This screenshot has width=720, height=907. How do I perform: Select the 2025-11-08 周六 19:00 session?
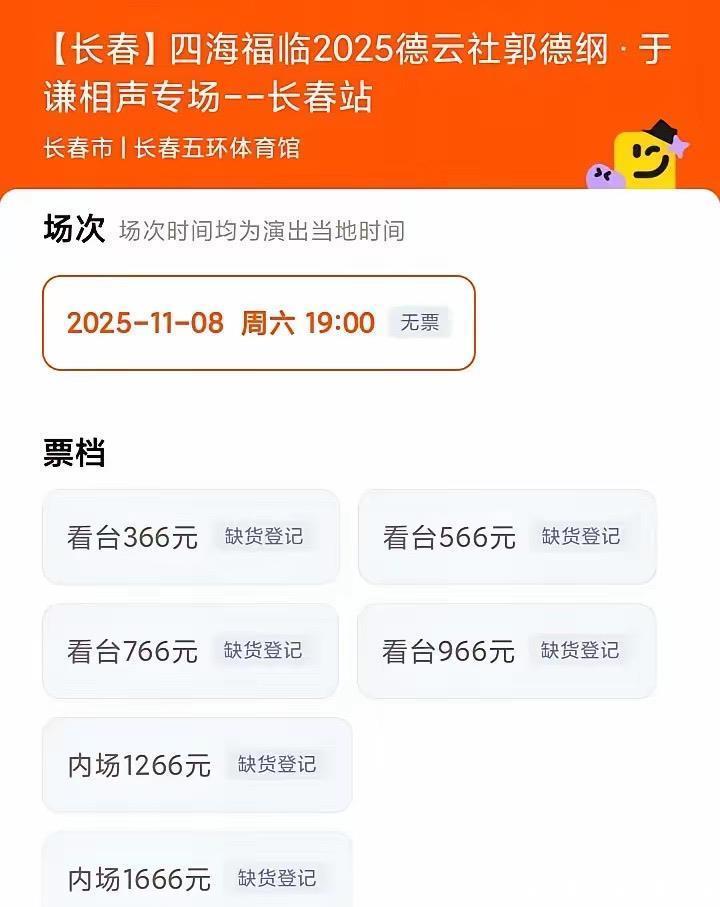[x=258, y=323]
